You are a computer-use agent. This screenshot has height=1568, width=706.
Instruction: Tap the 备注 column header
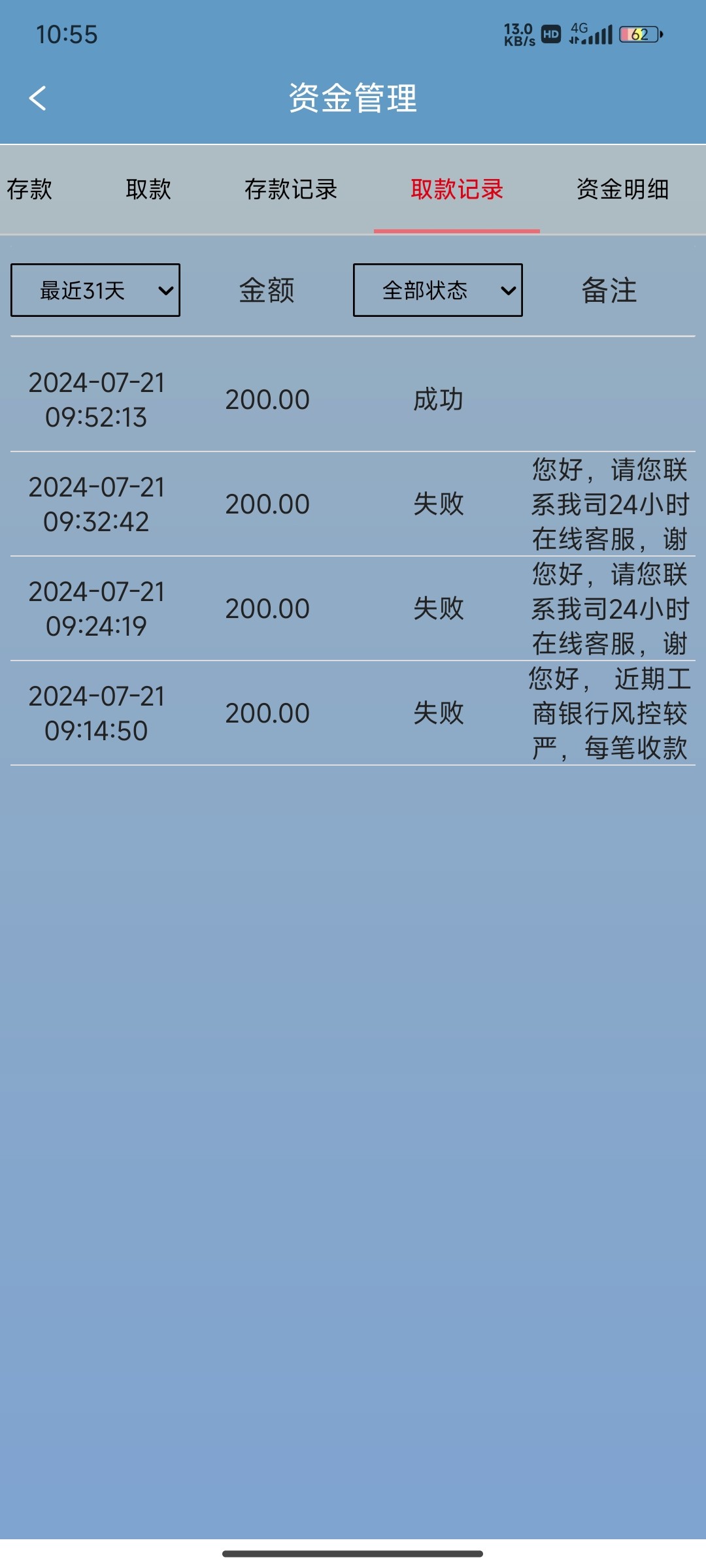point(609,291)
